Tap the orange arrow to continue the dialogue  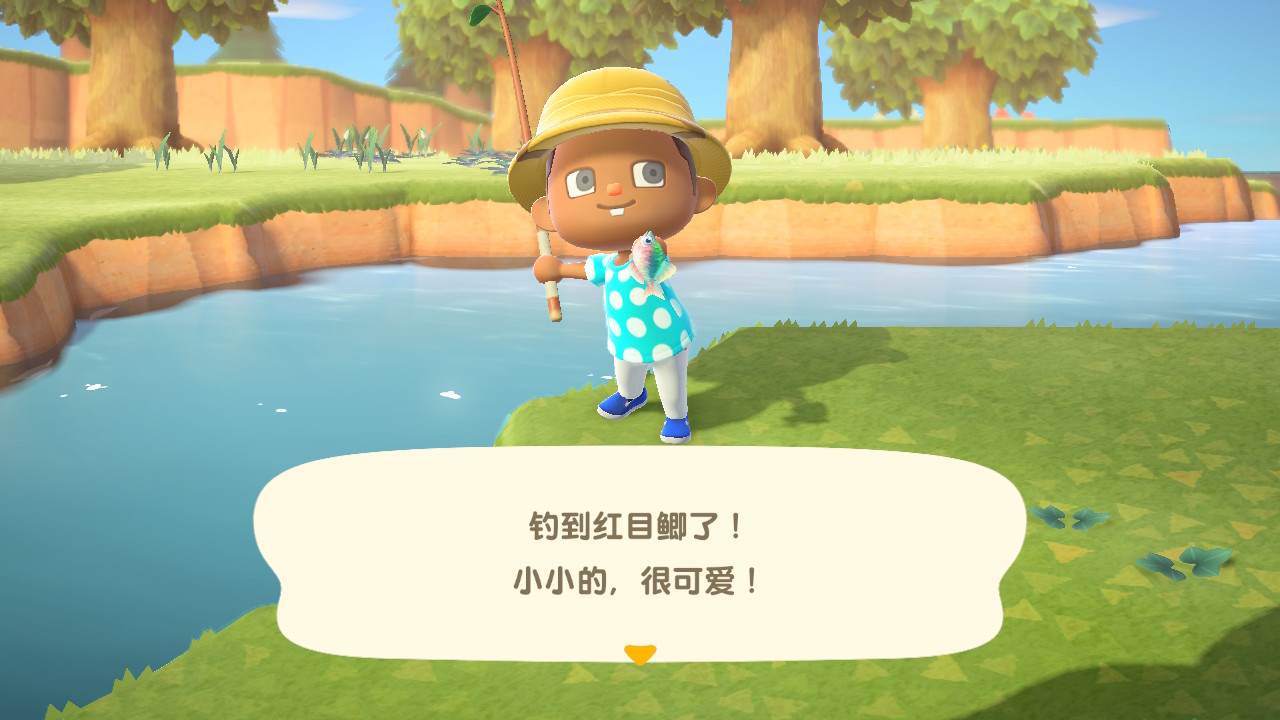pyautogui.click(x=639, y=654)
